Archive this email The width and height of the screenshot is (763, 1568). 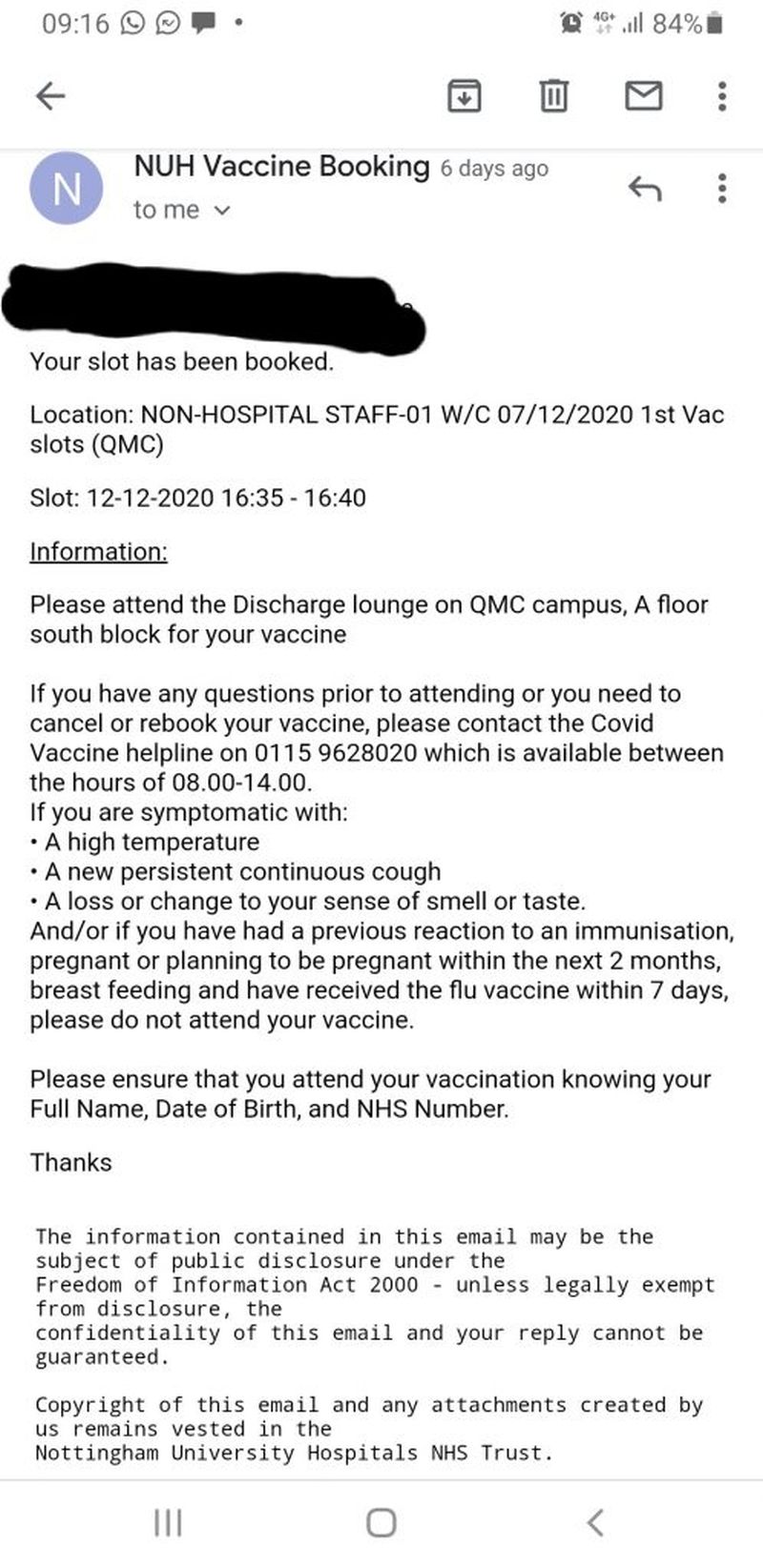[x=464, y=95]
